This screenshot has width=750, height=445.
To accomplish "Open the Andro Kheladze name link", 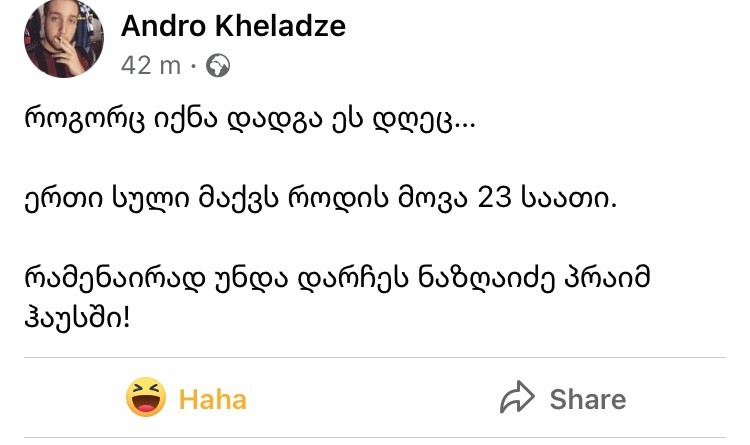I will [233, 26].
